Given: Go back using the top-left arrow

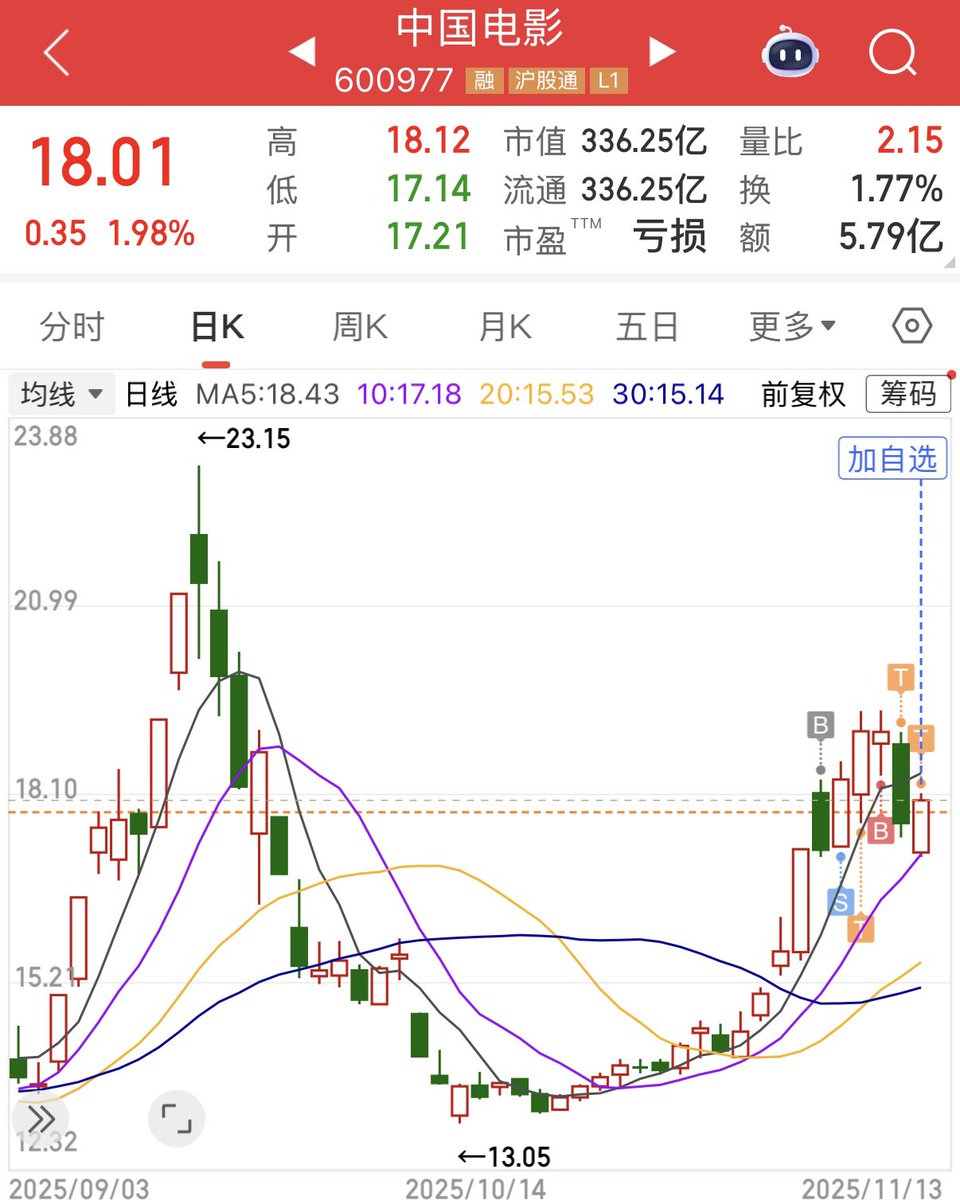Looking at the screenshot, I should pos(57,52).
